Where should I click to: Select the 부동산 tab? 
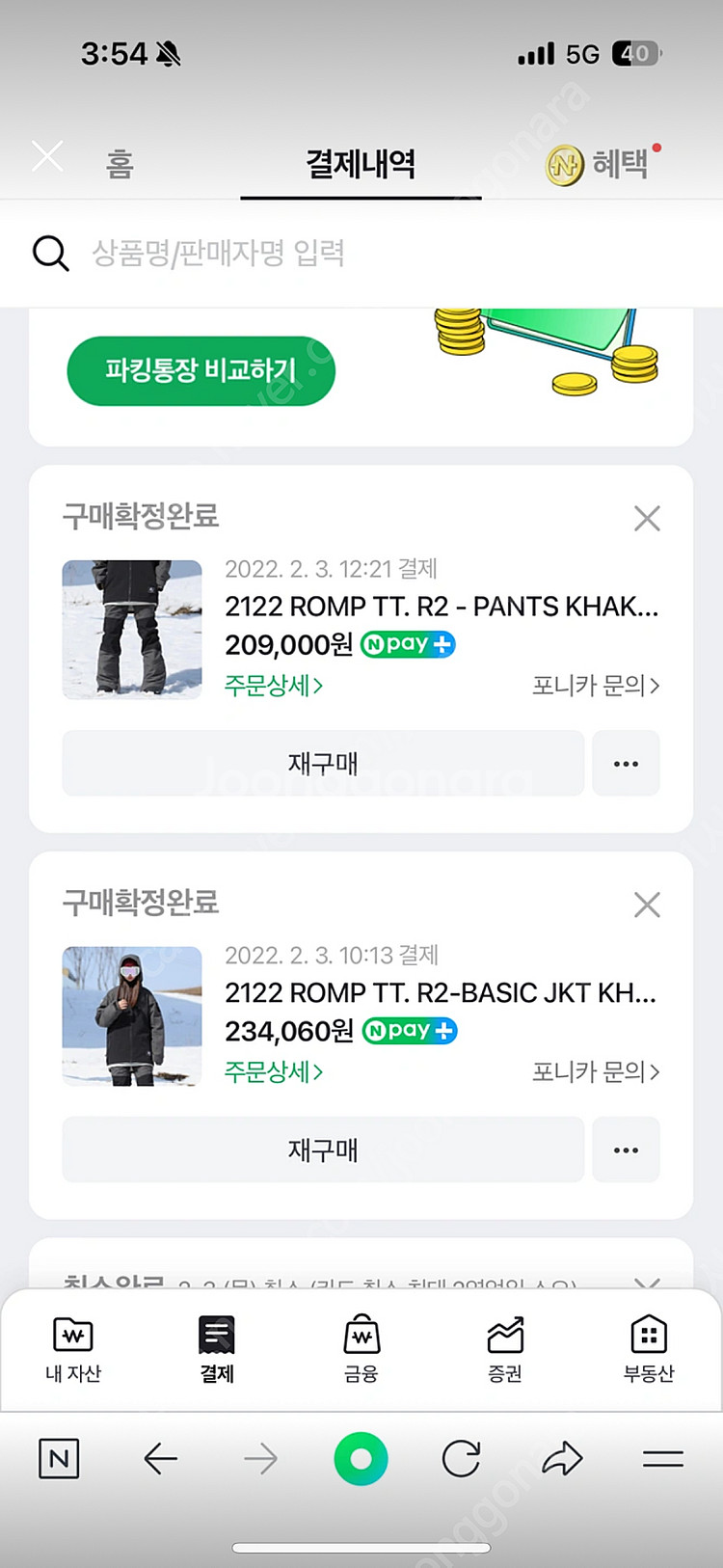tap(649, 1348)
